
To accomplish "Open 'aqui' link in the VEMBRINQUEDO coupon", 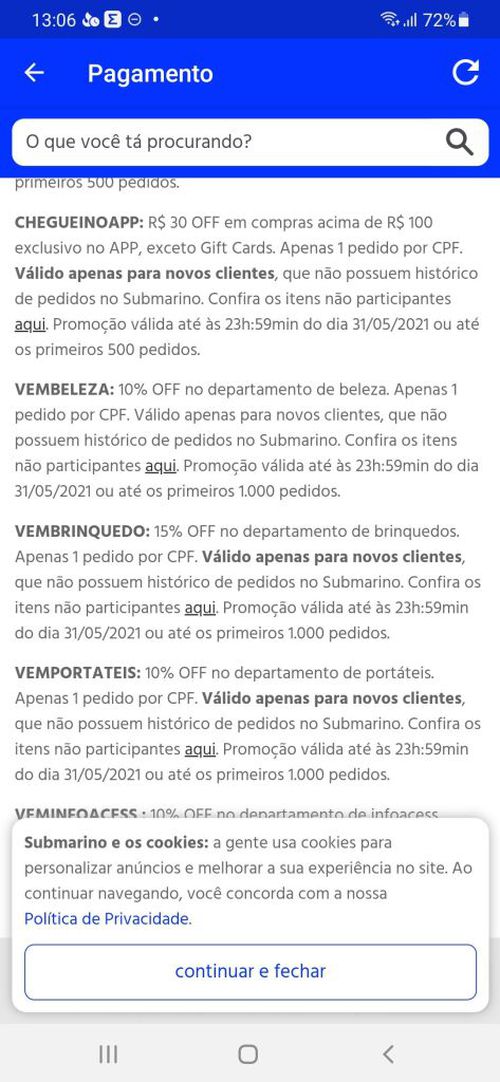I will pyautogui.click(x=201, y=609).
